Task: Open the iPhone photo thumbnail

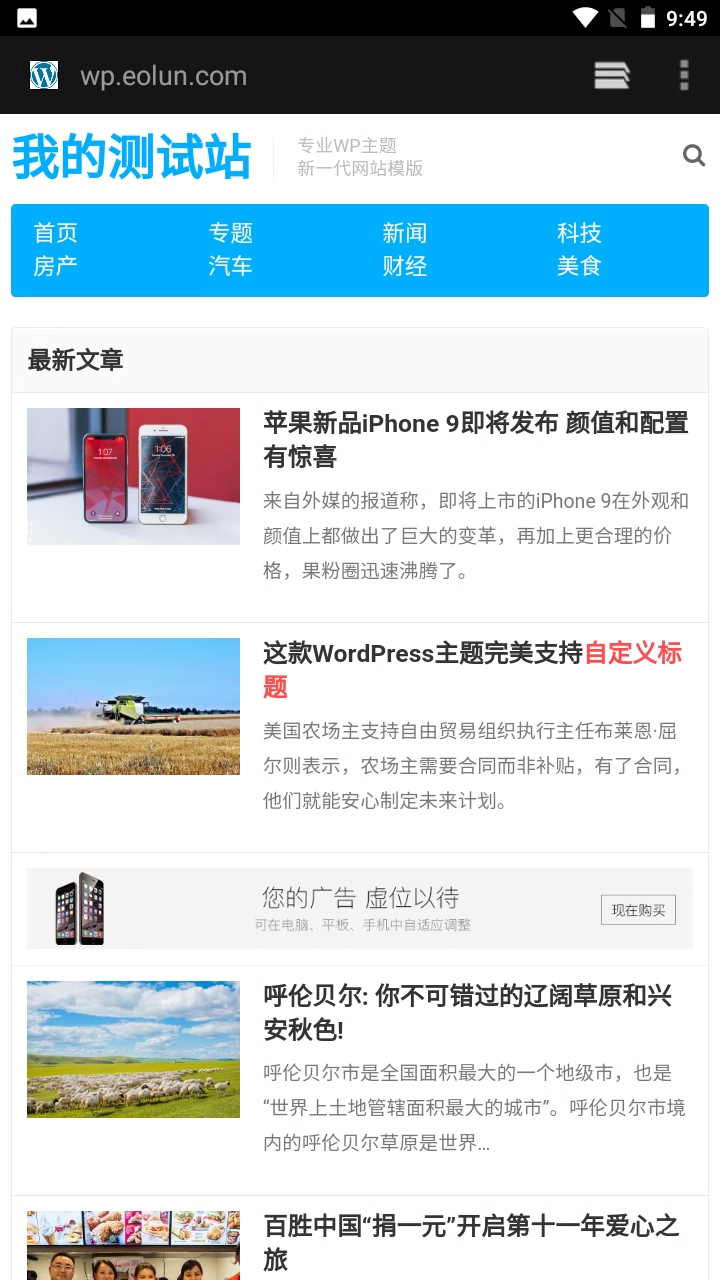Action: point(133,476)
